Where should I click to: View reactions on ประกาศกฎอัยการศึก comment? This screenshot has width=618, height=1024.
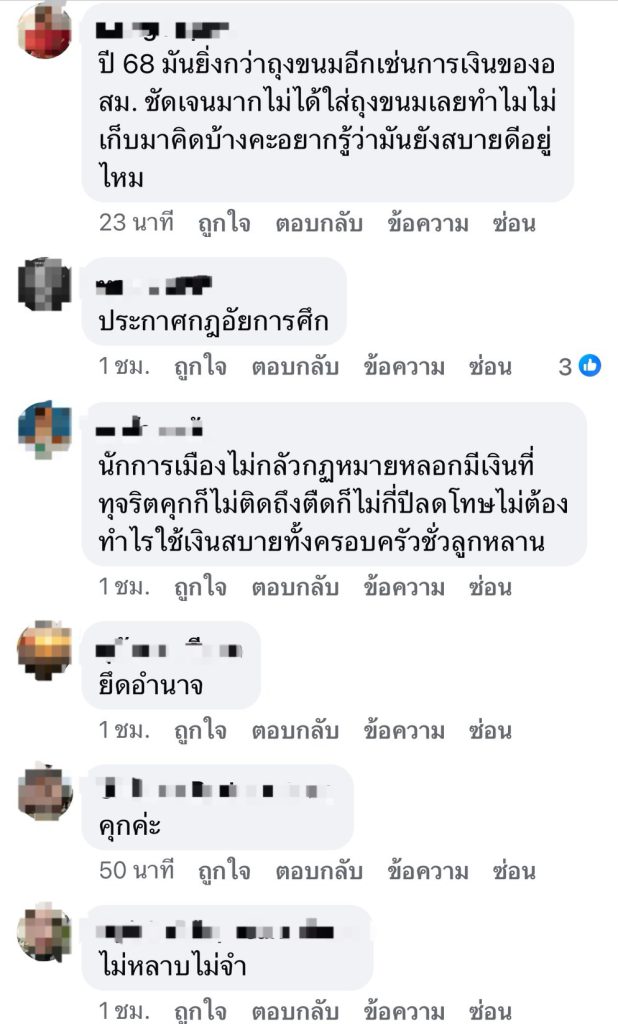coord(579,367)
